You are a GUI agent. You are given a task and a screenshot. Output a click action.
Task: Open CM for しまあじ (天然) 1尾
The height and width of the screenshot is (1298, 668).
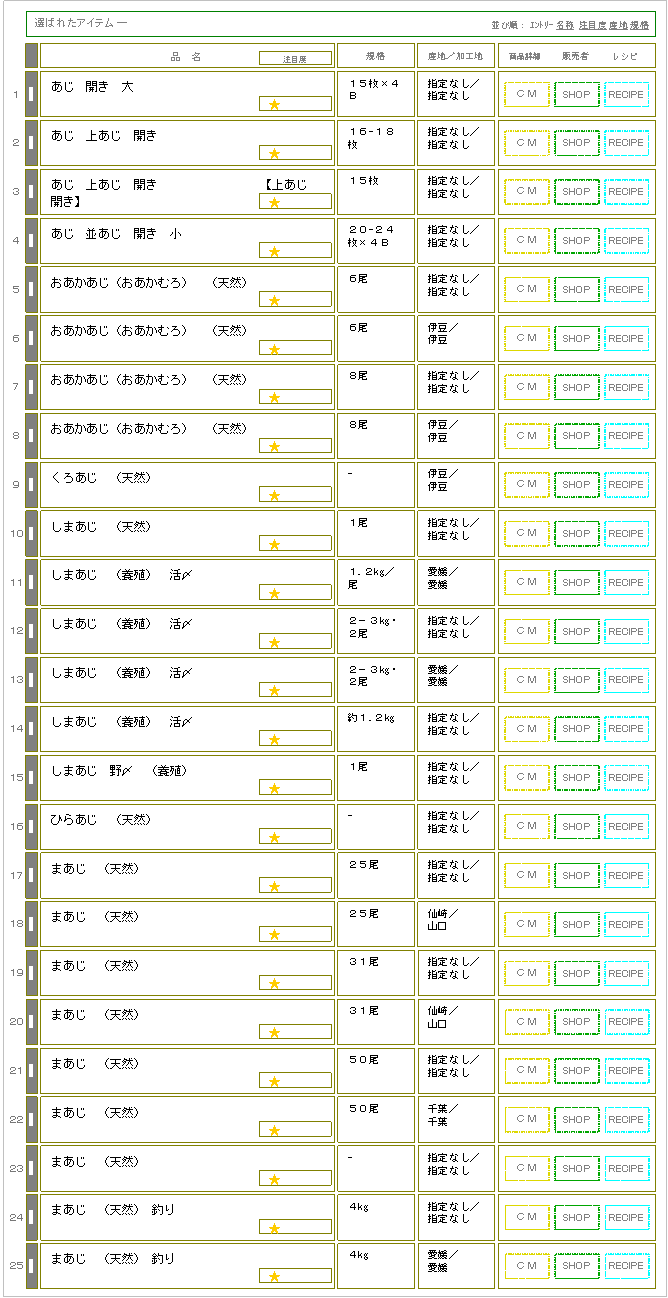527,534
